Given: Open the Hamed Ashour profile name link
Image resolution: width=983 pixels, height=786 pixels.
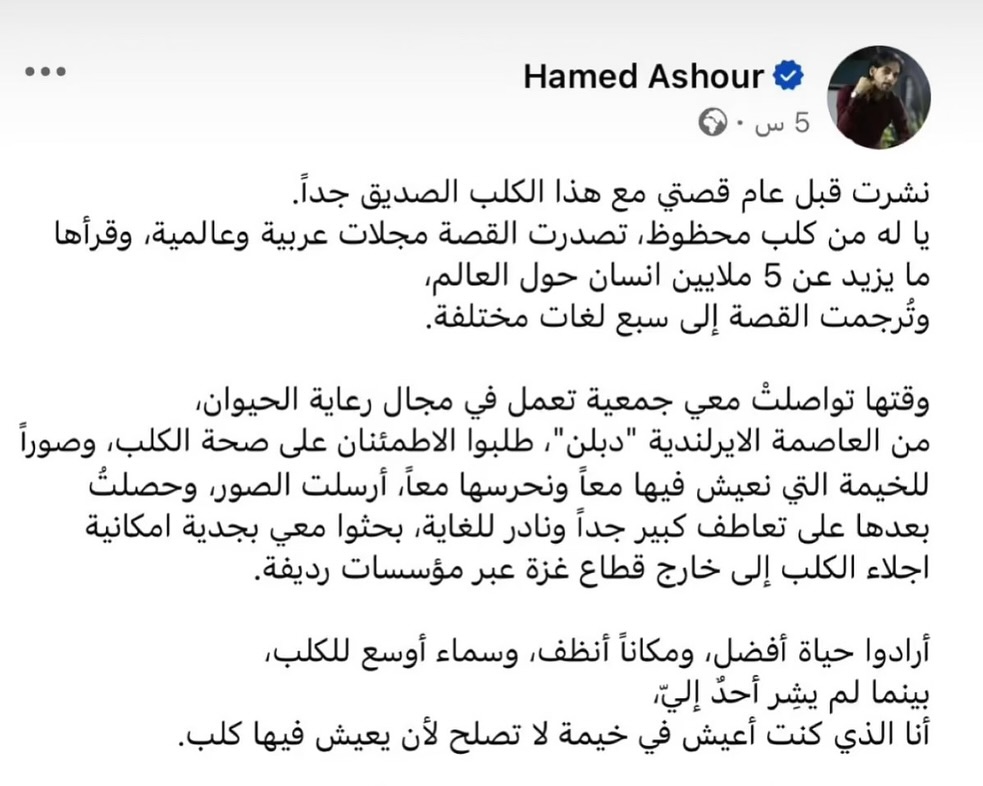Looking at the screenshot, I should pos(644,77).
